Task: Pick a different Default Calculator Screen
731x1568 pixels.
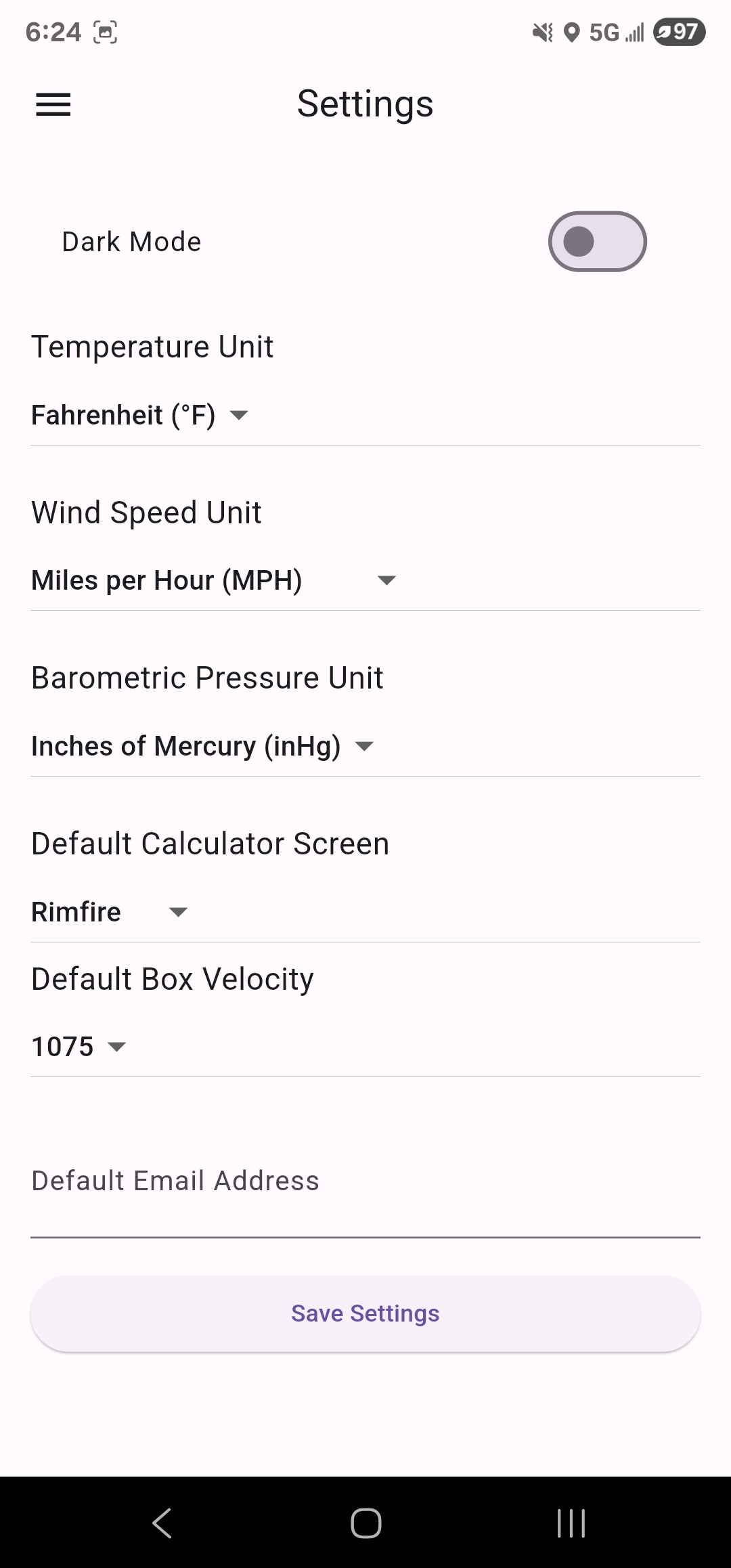Action: tap(110, 912)
